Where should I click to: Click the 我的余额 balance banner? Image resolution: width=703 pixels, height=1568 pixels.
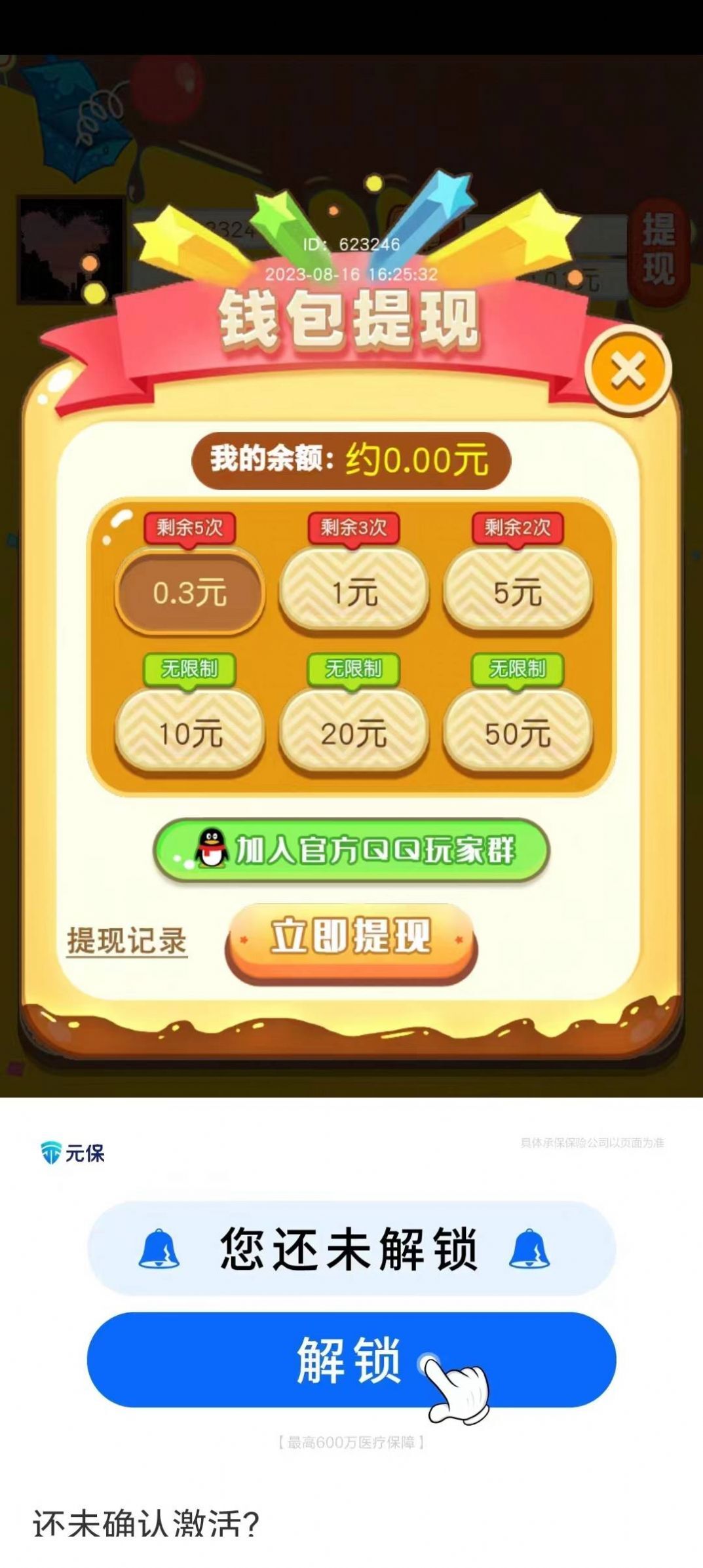pos(351,457)
